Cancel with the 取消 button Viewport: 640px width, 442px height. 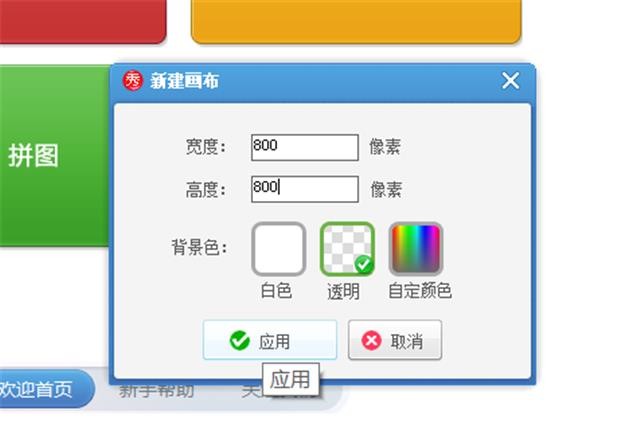tap(394, 341)
